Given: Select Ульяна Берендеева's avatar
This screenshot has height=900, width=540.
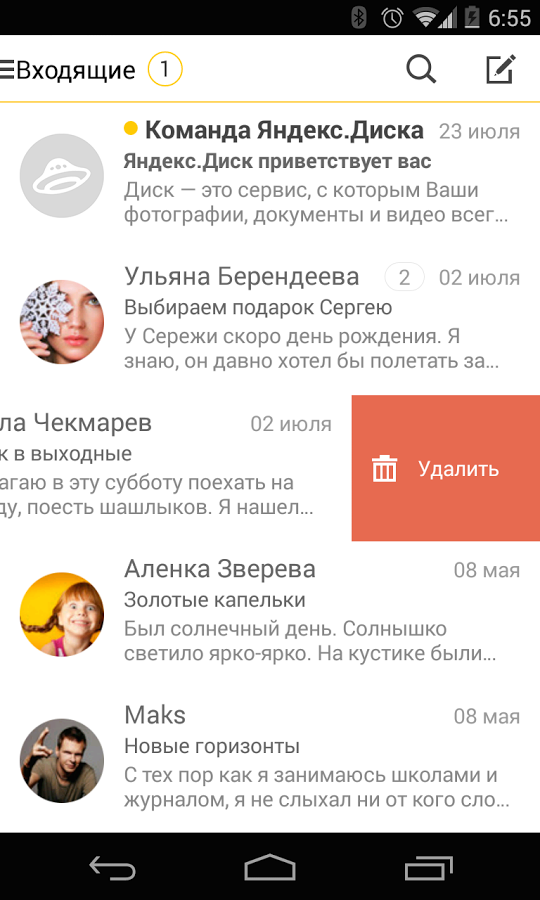Looking at the screenshot, I should tap(62, 322).
